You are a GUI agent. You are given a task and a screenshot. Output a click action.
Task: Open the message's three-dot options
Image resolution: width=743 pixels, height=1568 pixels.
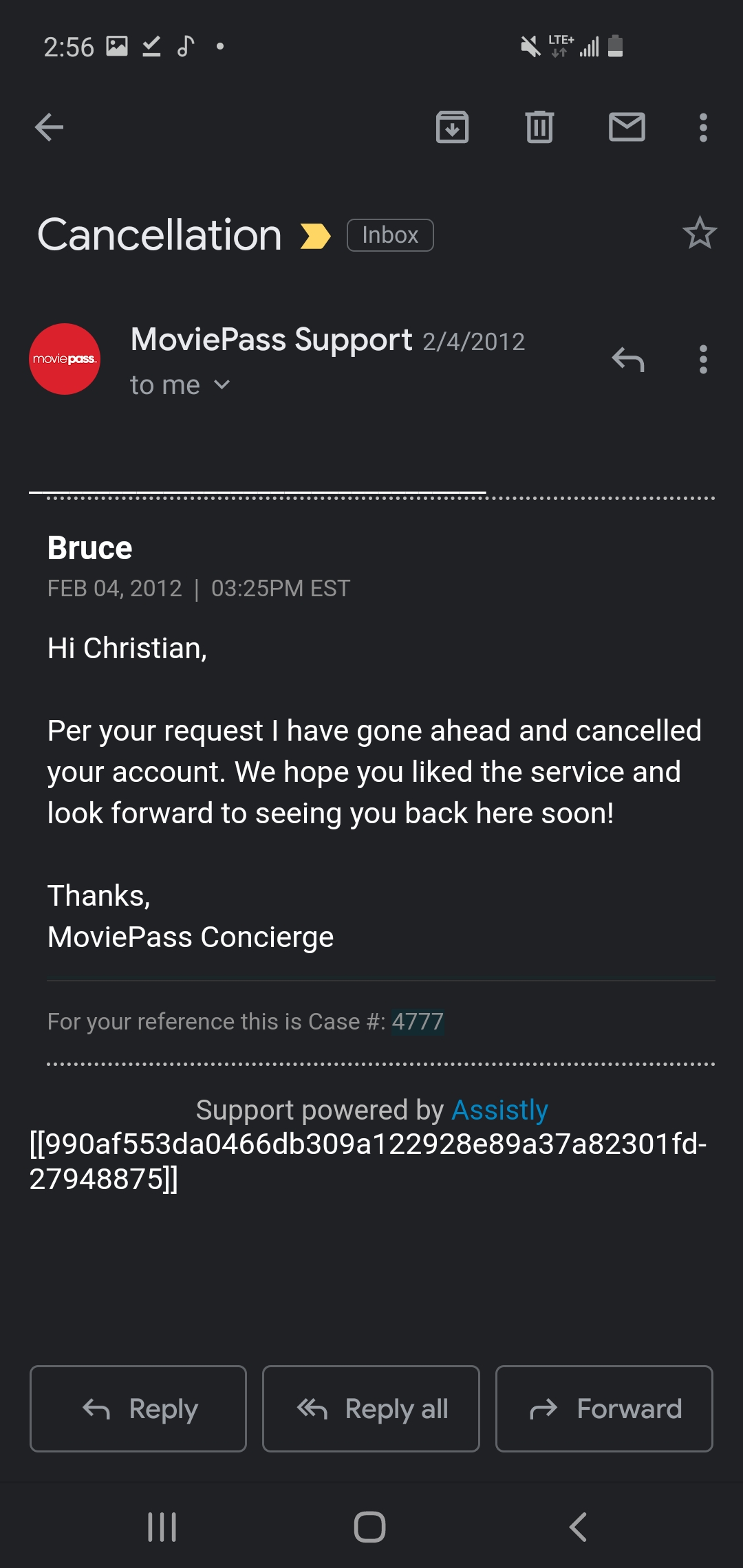coord(702,359)
